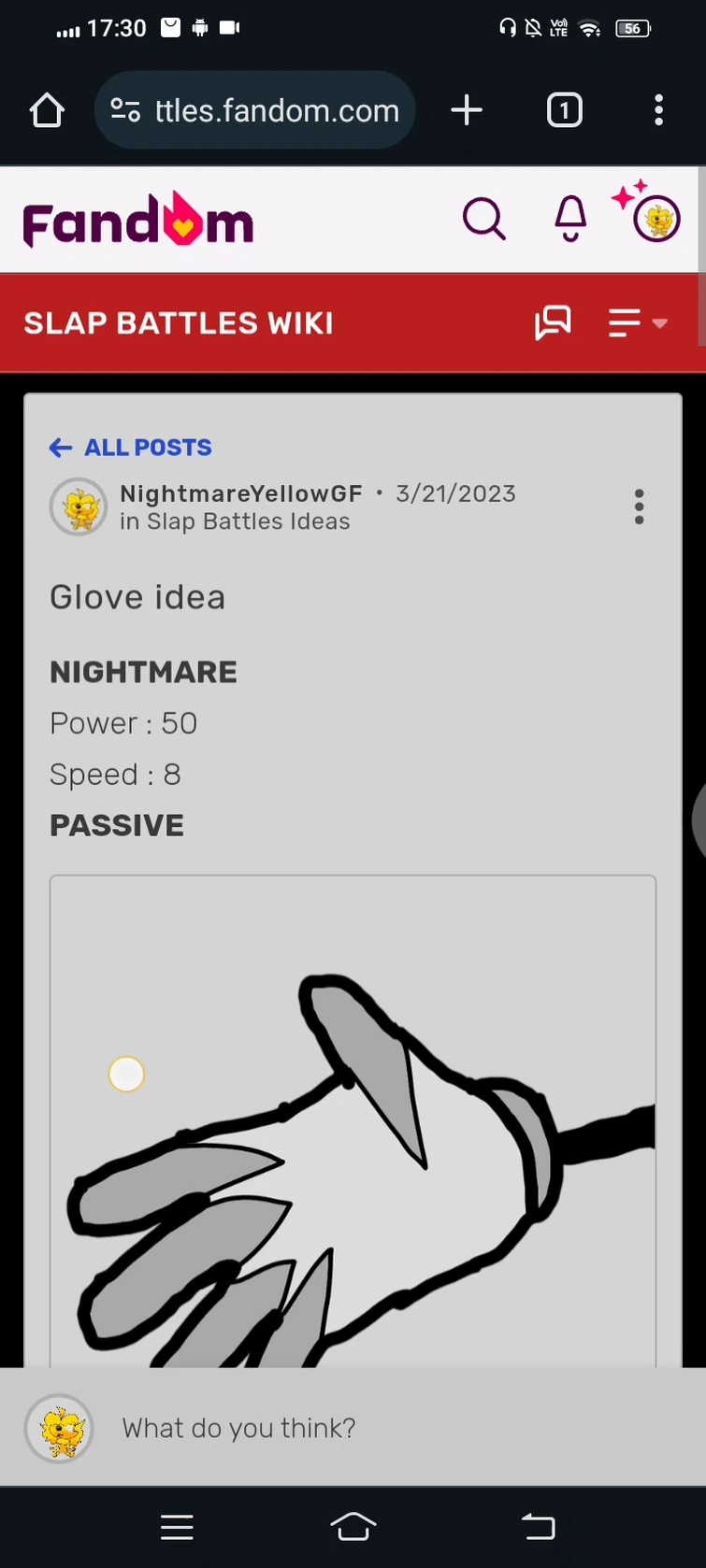Viewport: 706px width, 1568px height.
Task: Go back using the ALL POSTS arrow
Action: [60, 448]
